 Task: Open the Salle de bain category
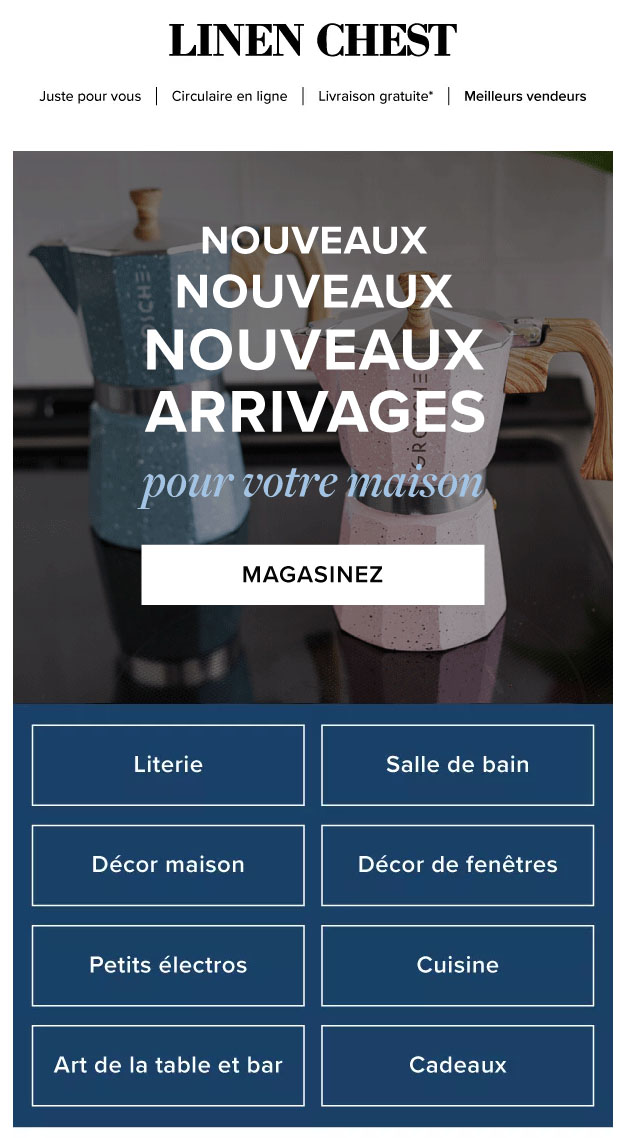[457, 765]
